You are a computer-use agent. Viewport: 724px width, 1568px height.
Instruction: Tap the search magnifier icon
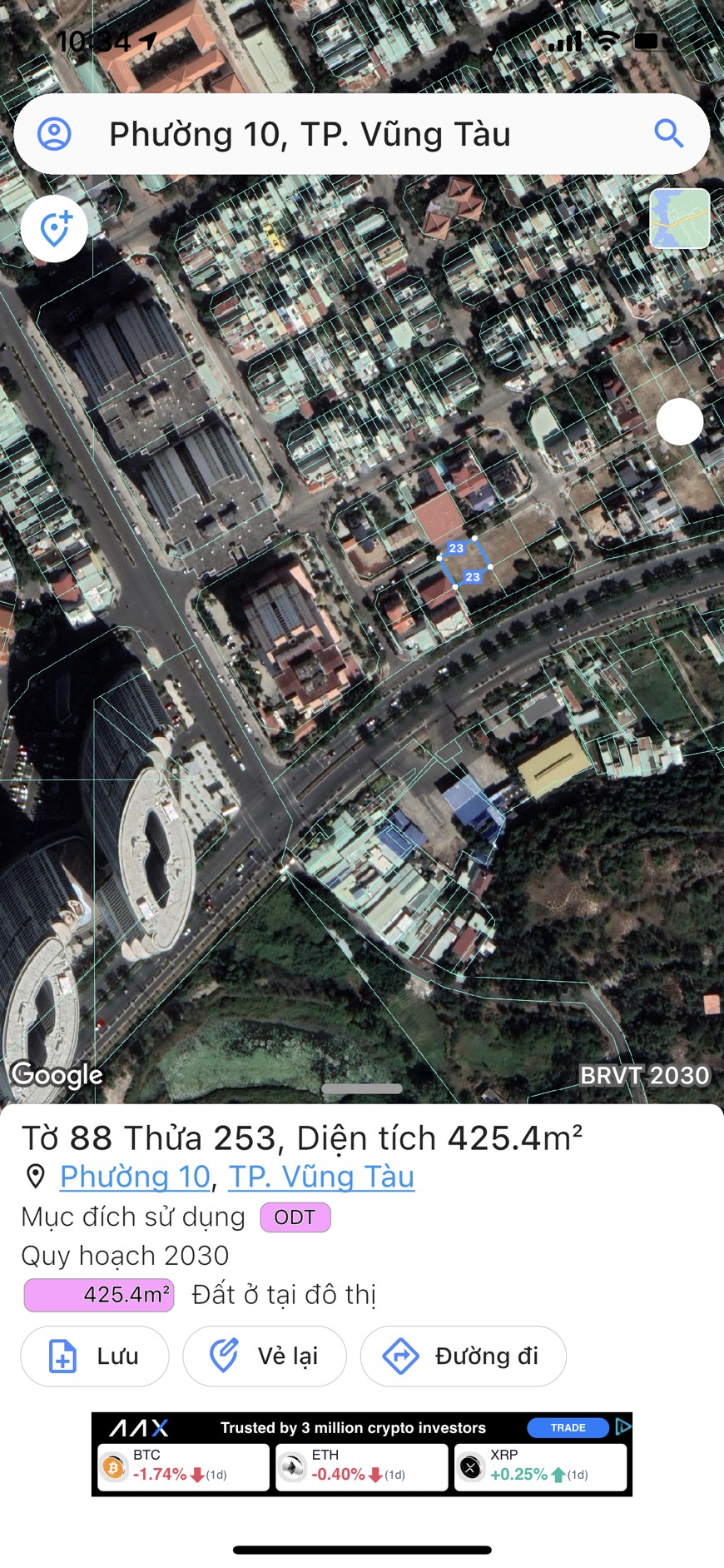coord(668,133)
